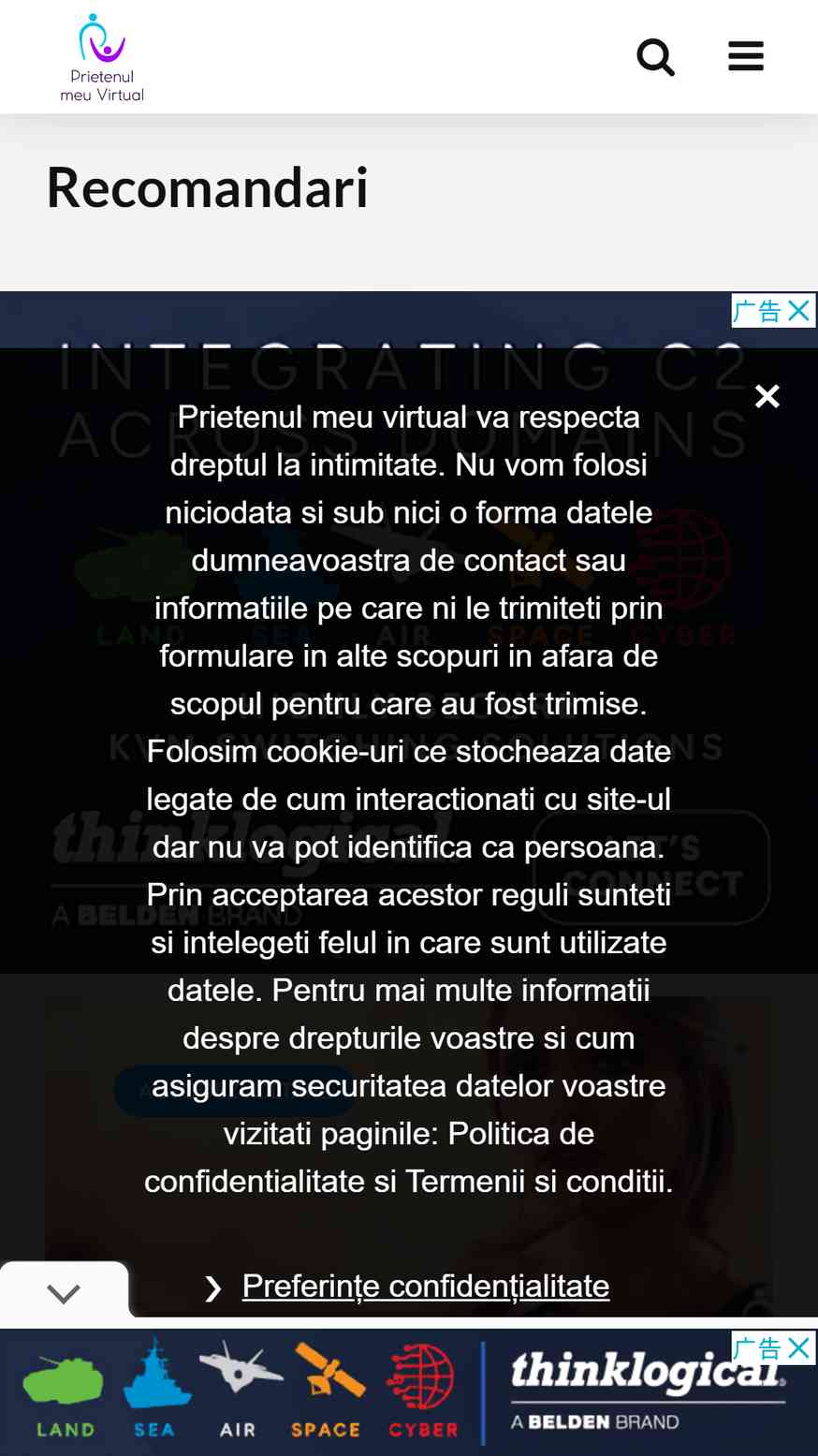Collapse the bottom ad with chevron
This screenshot has height=1456, width=818.
tap(64, 1294)
